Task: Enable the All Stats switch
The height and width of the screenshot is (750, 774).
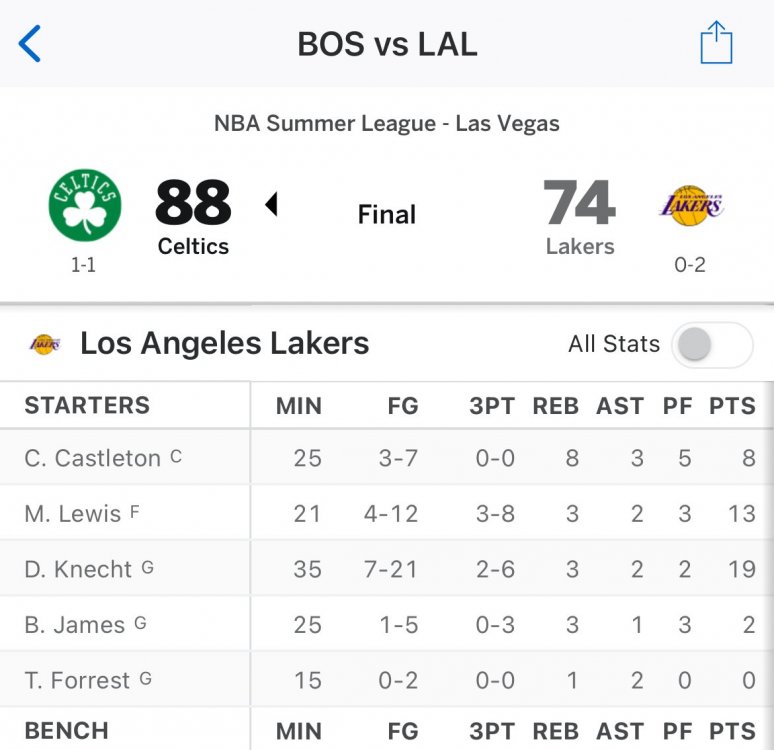Action: coord(712,345)
